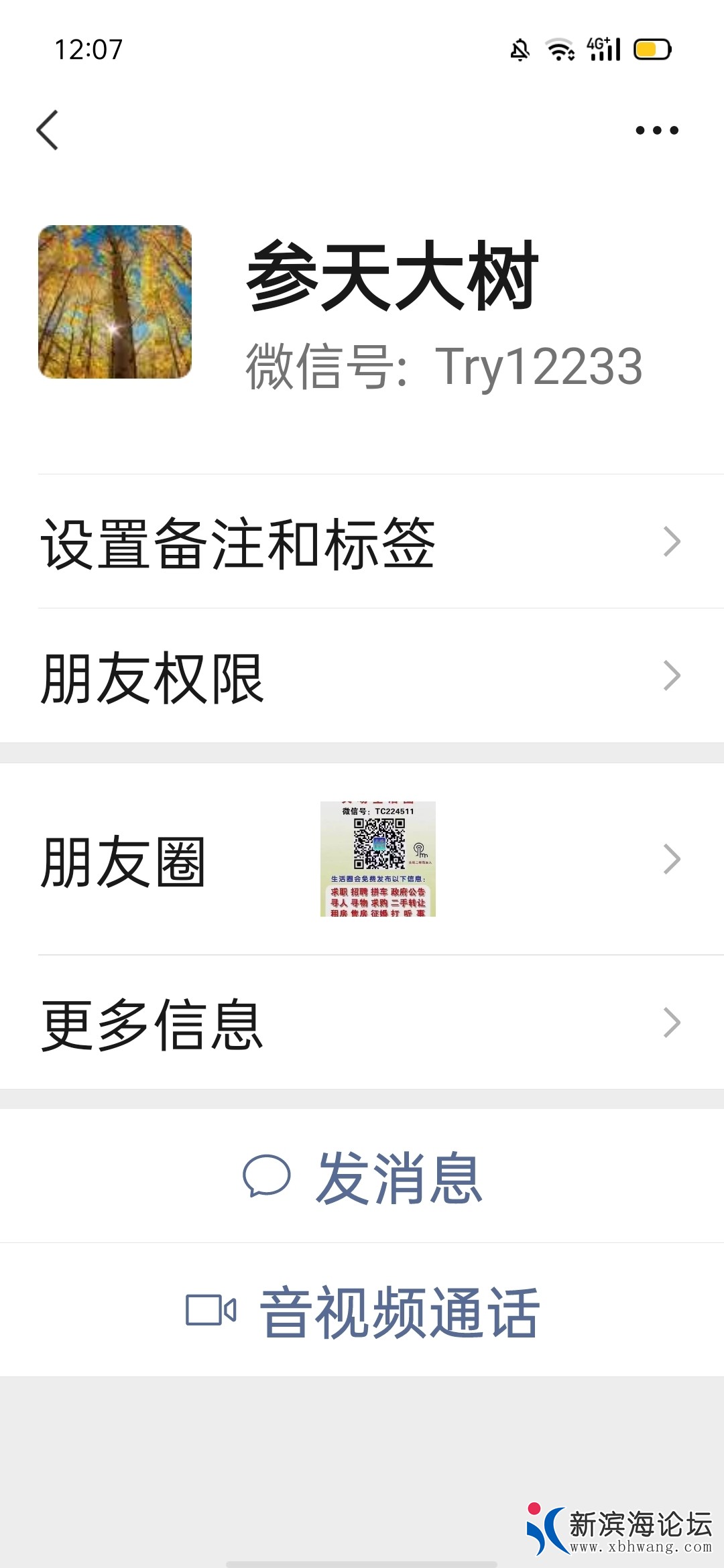This screenshot has width=724, height=1568.
Task: Open this contact's 朋友圈
Action: tap(362, 860)
